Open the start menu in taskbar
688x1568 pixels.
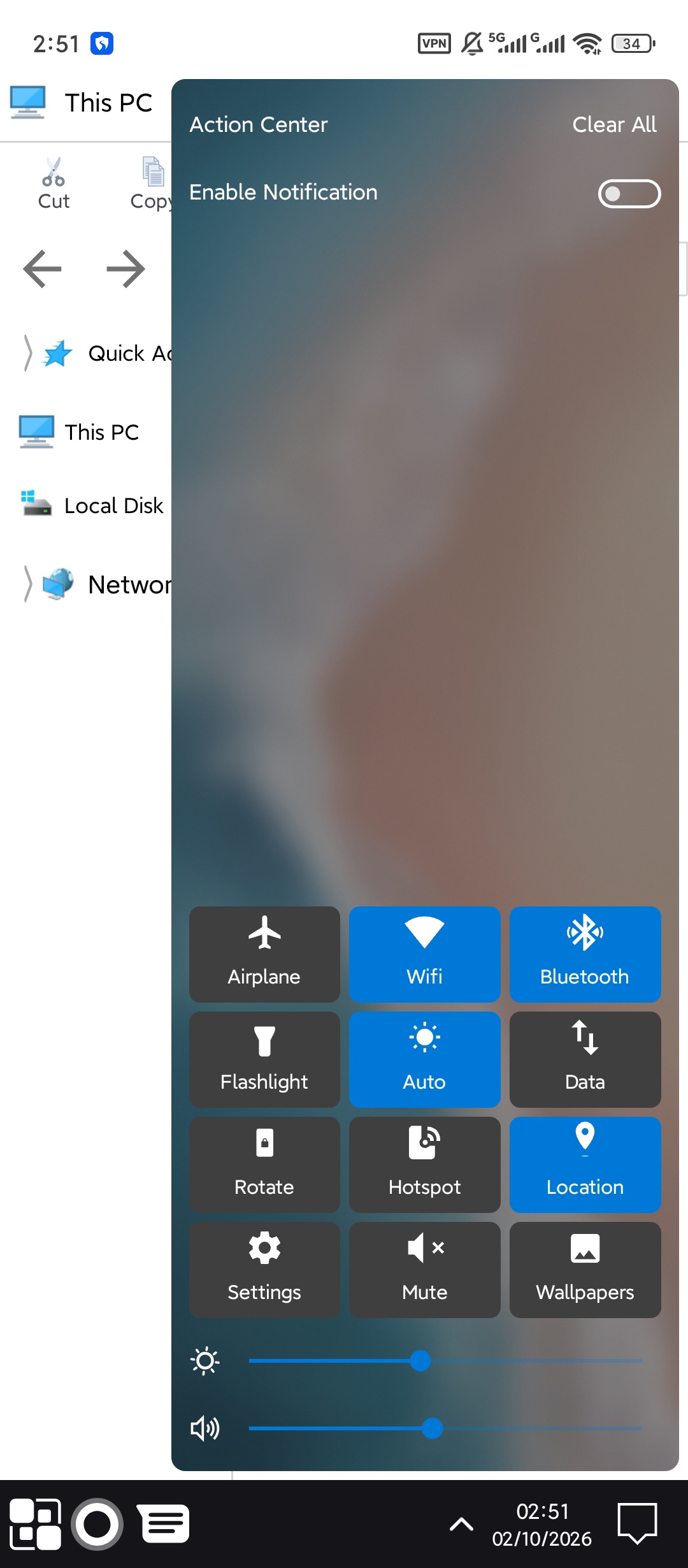point(36,1524)
